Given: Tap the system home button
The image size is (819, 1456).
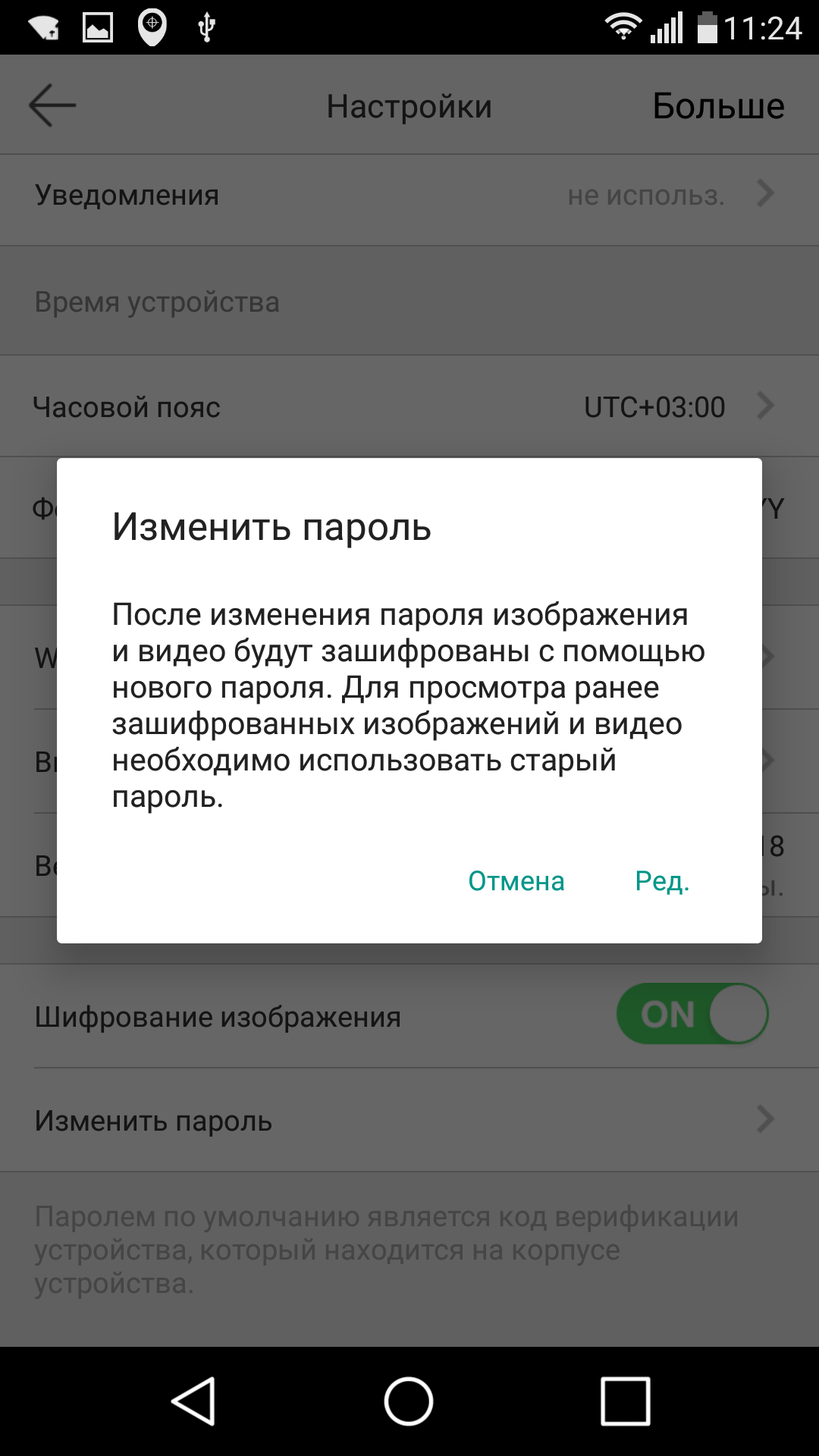Looking at the screenshot, I should (x=409, y=1401).
